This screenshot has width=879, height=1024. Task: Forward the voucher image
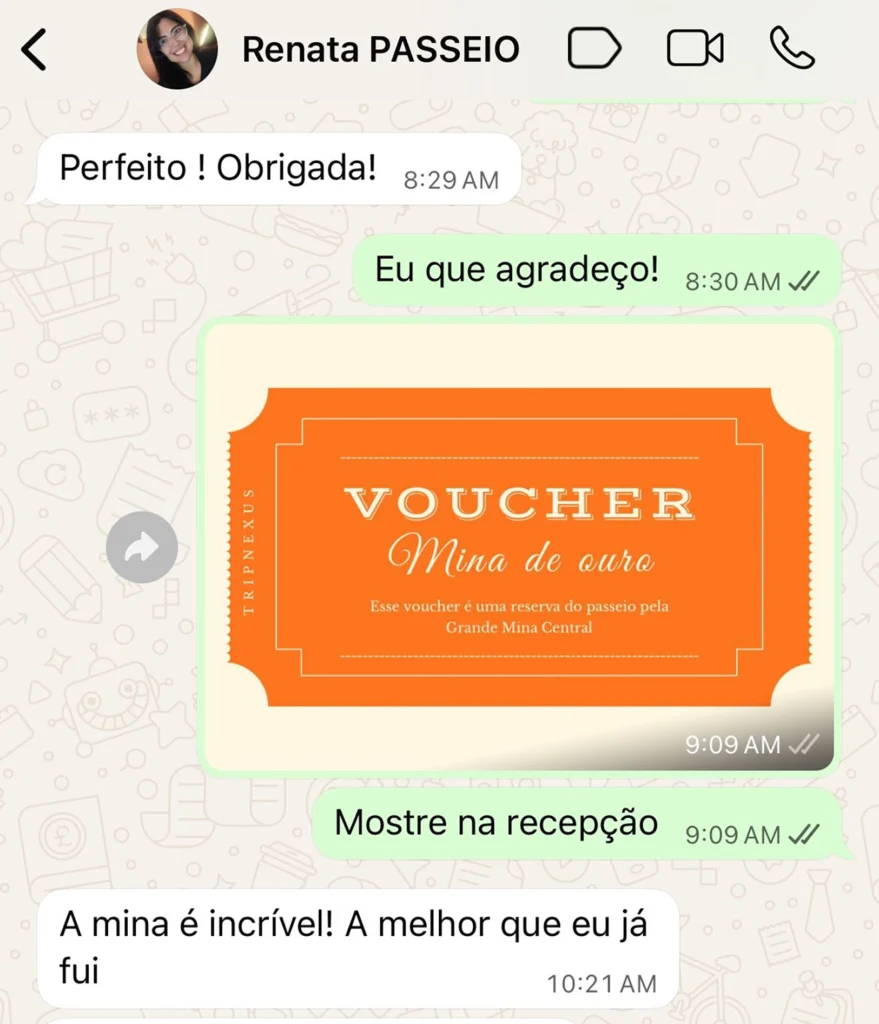coord(142,547)
